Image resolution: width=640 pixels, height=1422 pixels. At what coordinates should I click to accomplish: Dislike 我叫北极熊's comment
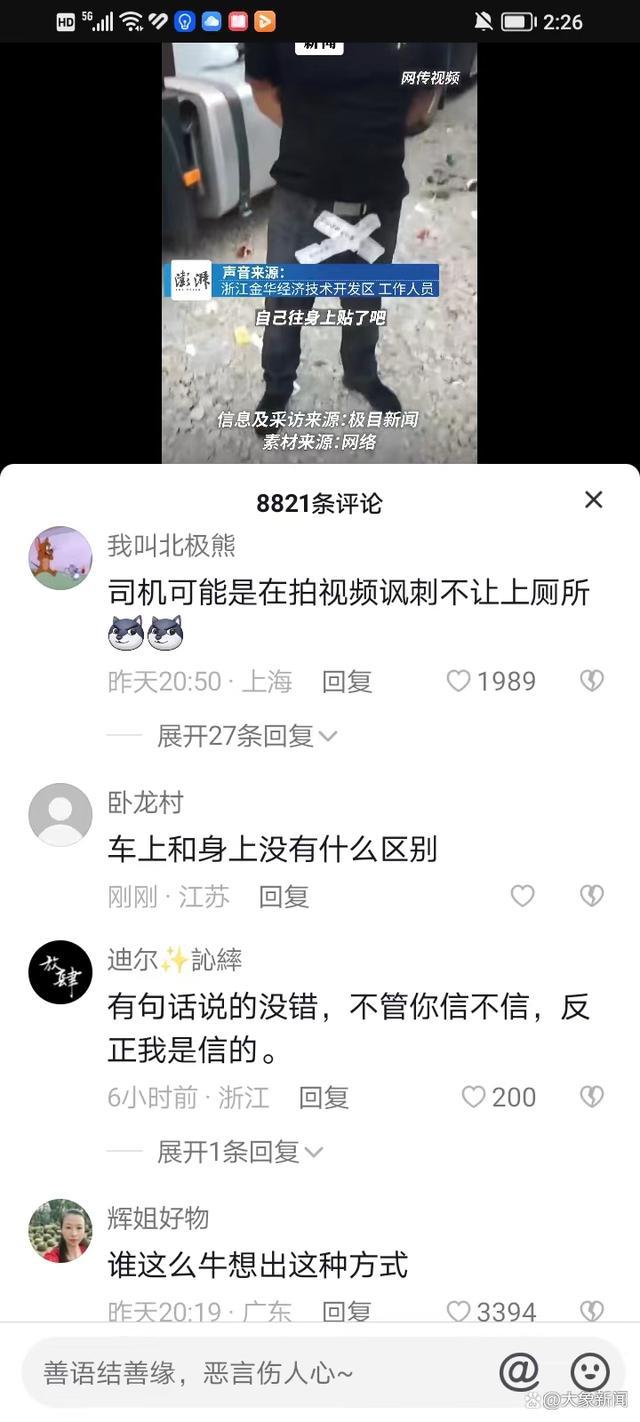click(x=592, y=681)
